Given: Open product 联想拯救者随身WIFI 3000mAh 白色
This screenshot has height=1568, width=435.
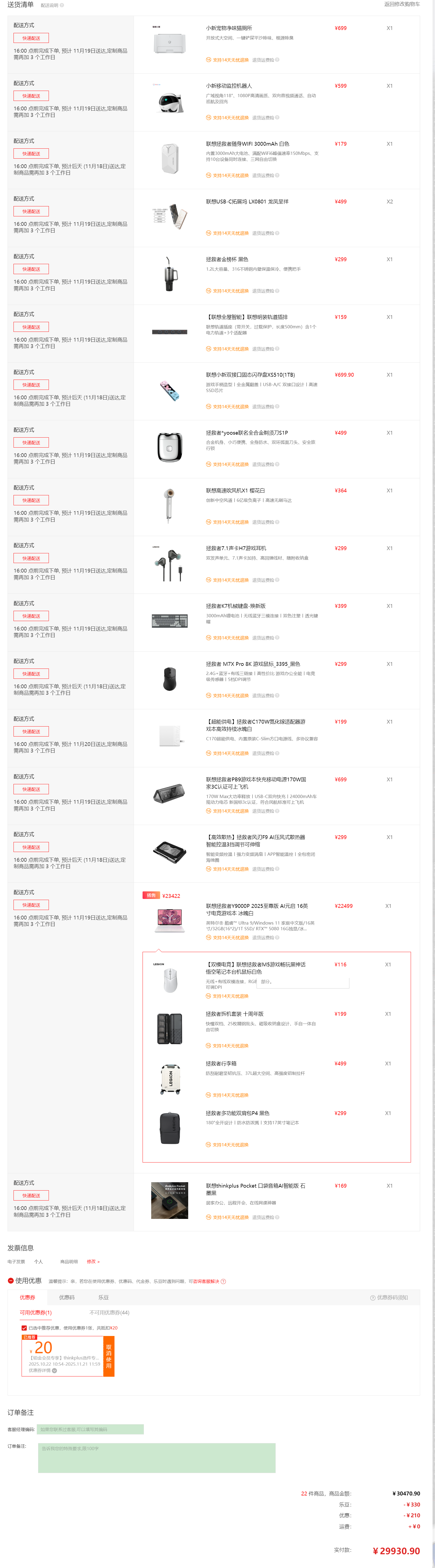Looking at the screenshot, I should (x=247, y=144).
